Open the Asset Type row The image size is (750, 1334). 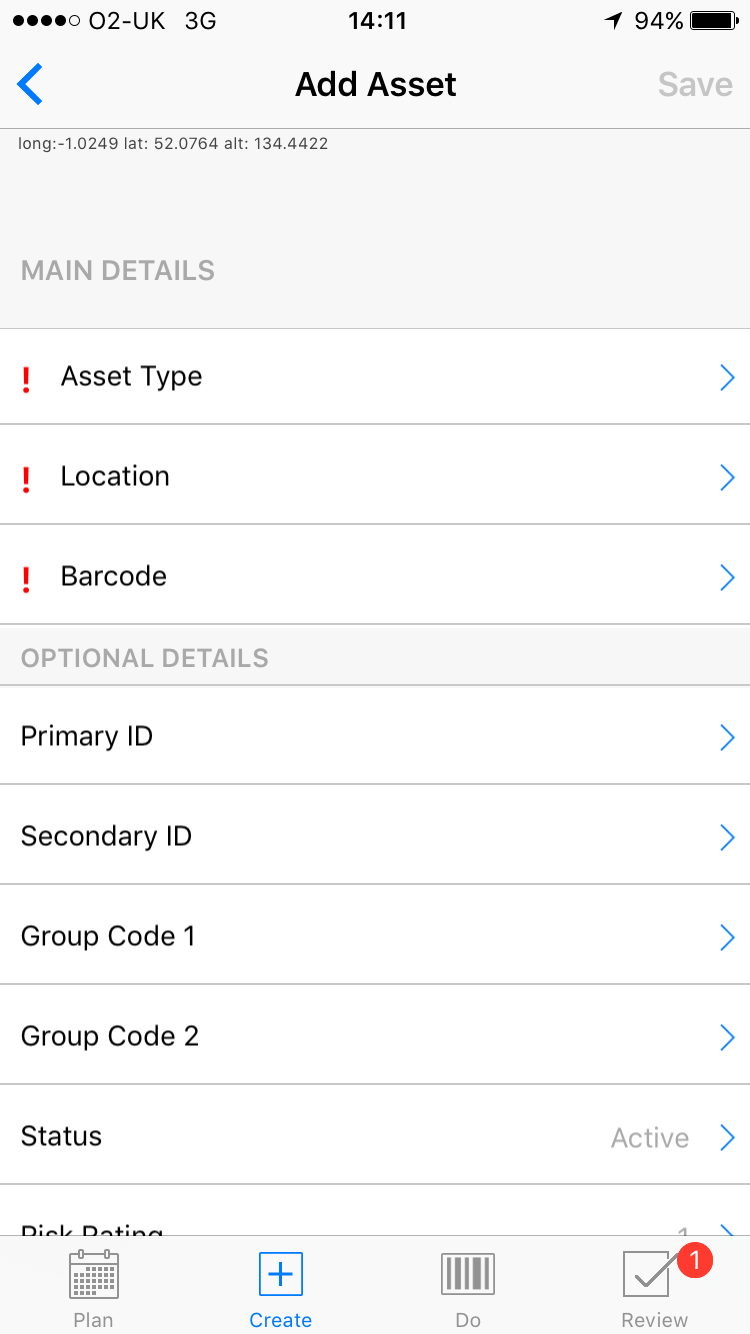pyautogui.click(x=375, y=377)
